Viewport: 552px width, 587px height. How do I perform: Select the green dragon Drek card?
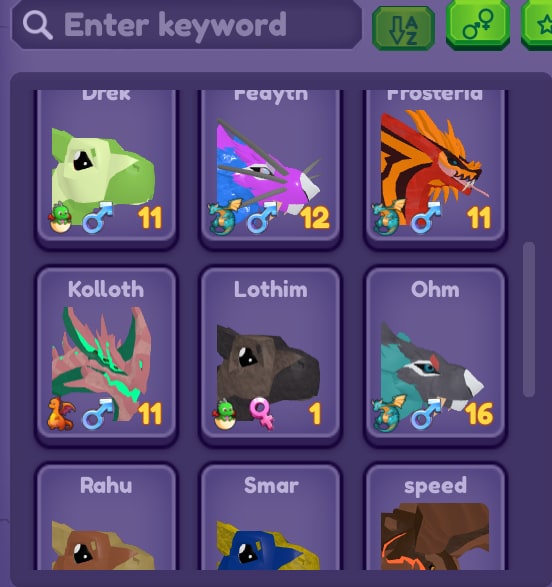[106, 167]
